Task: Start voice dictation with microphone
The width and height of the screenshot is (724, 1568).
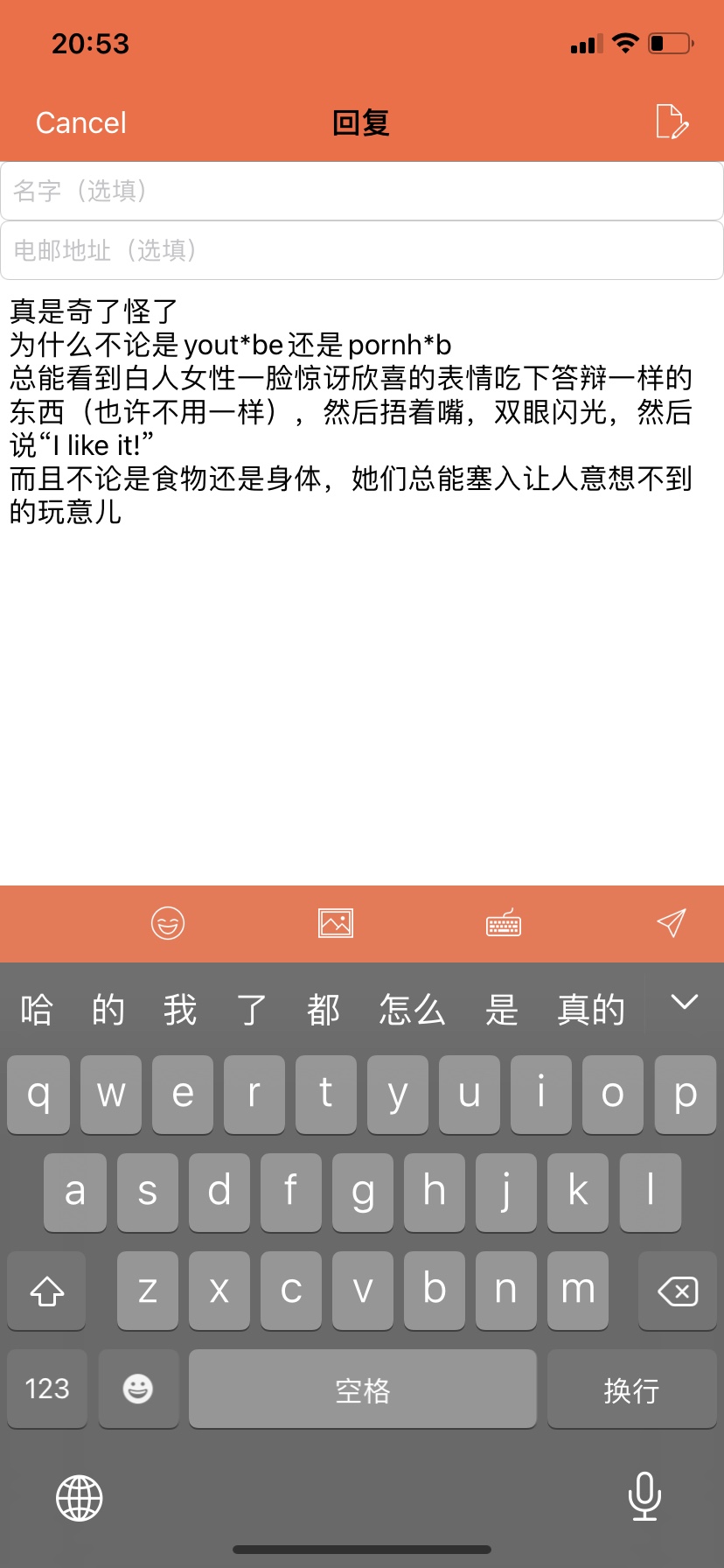Action: [644, 1497]
